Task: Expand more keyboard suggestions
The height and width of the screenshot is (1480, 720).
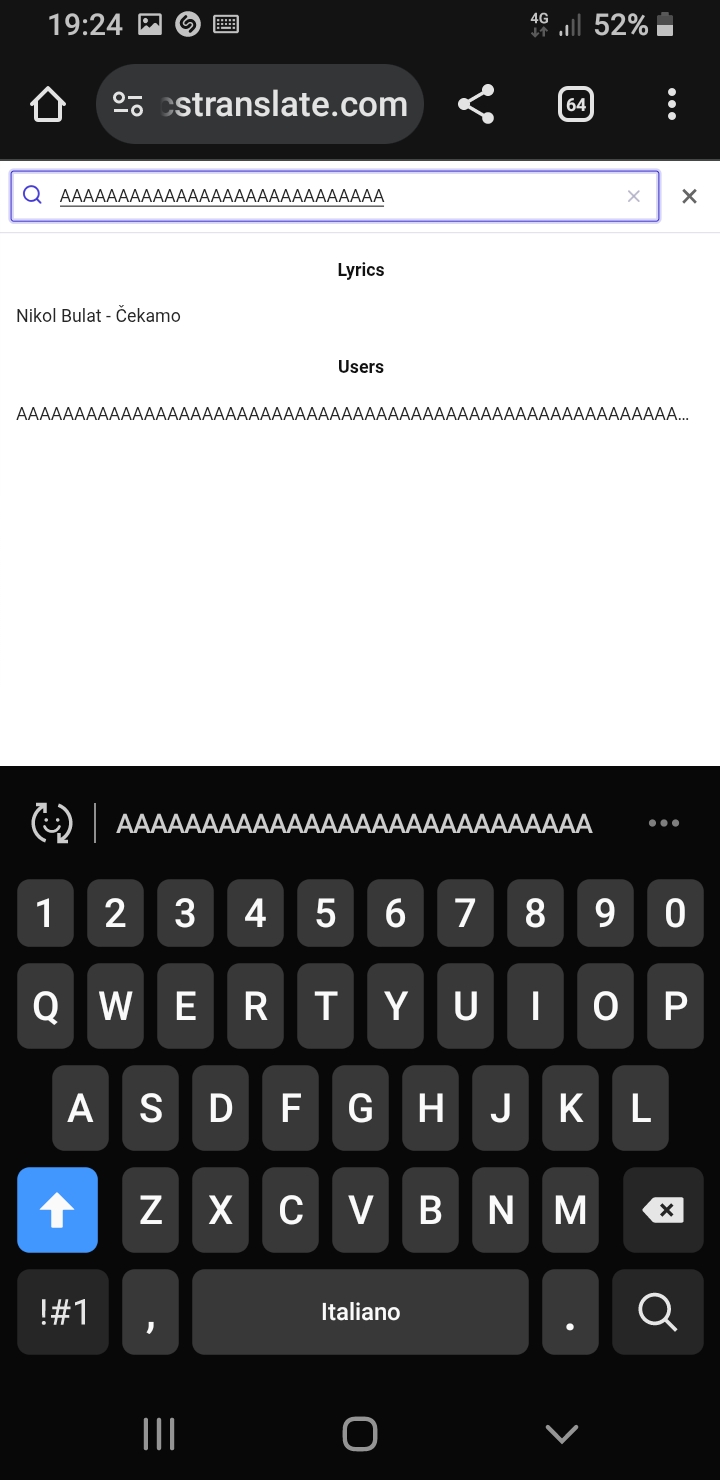Action: point(663,823)
